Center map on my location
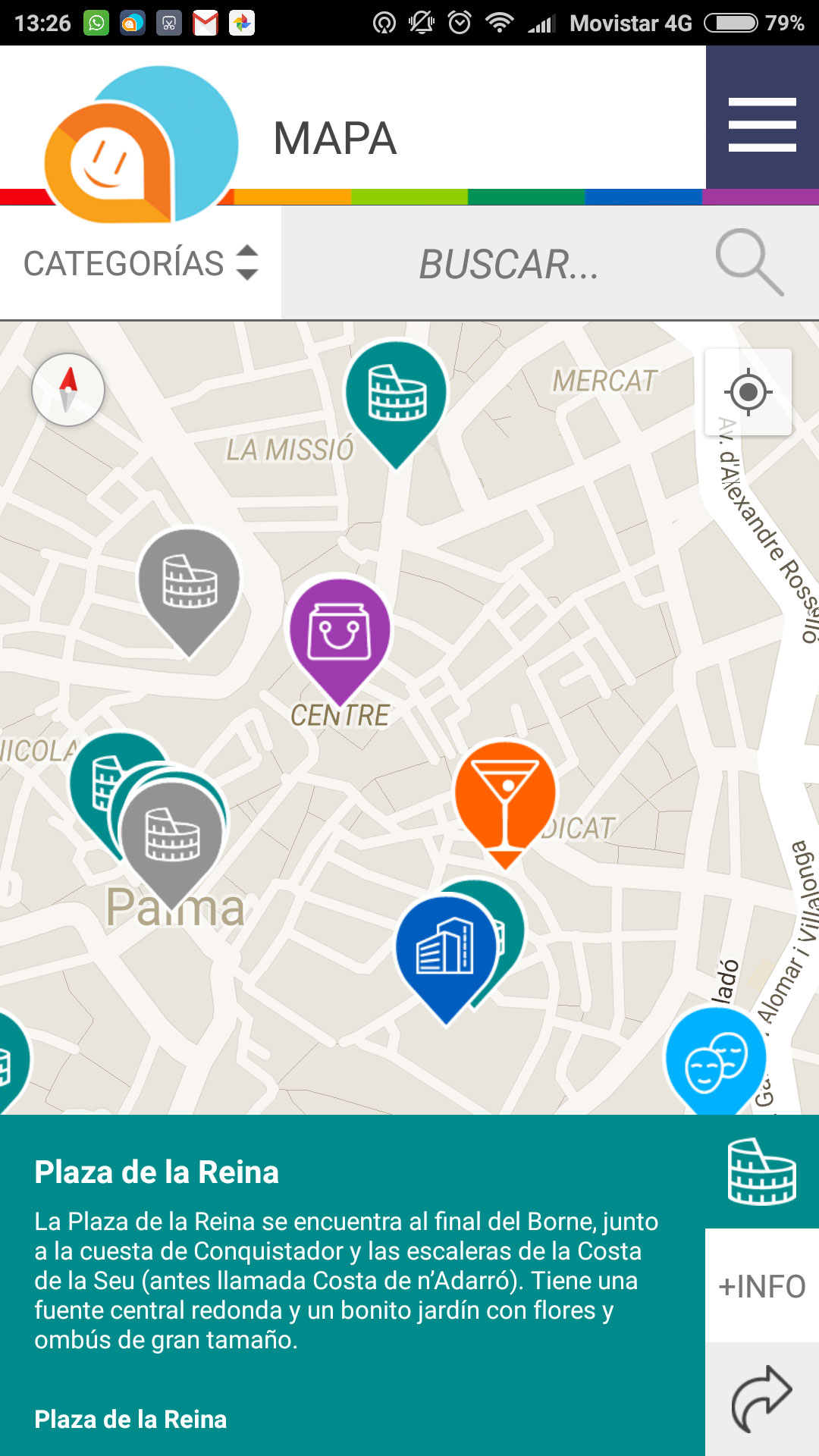The height and width of the screenshot is (1456, 819). pyautogui.click(x=748, y=392)
